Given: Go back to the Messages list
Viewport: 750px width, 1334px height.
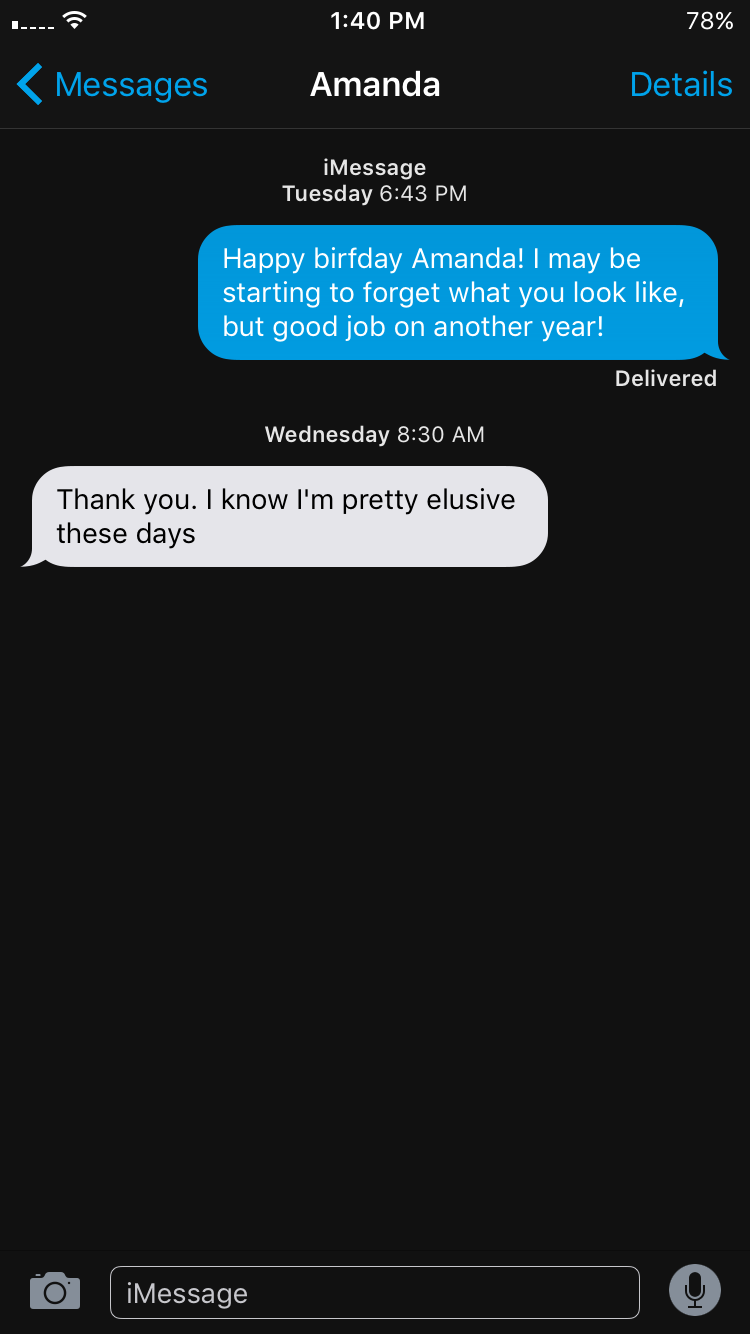Looking at the screenshot, I should coord(110,85).
